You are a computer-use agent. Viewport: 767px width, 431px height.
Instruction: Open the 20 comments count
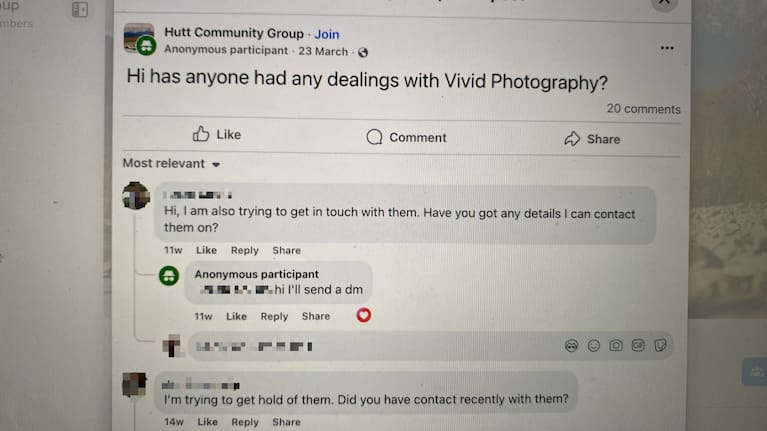[642, 109]
